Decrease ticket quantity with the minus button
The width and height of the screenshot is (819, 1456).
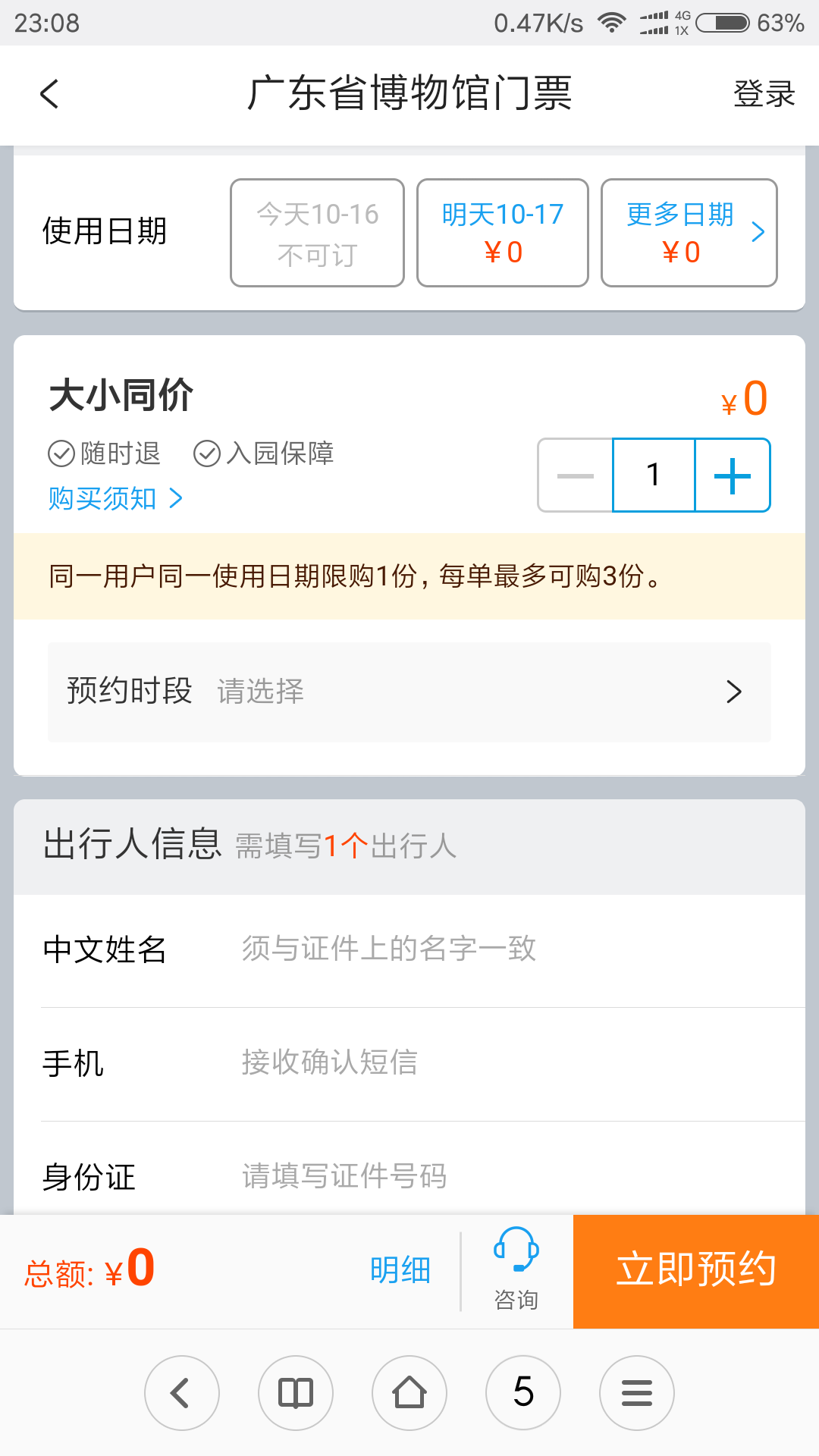pyautogui.click(x=576, y=475)
